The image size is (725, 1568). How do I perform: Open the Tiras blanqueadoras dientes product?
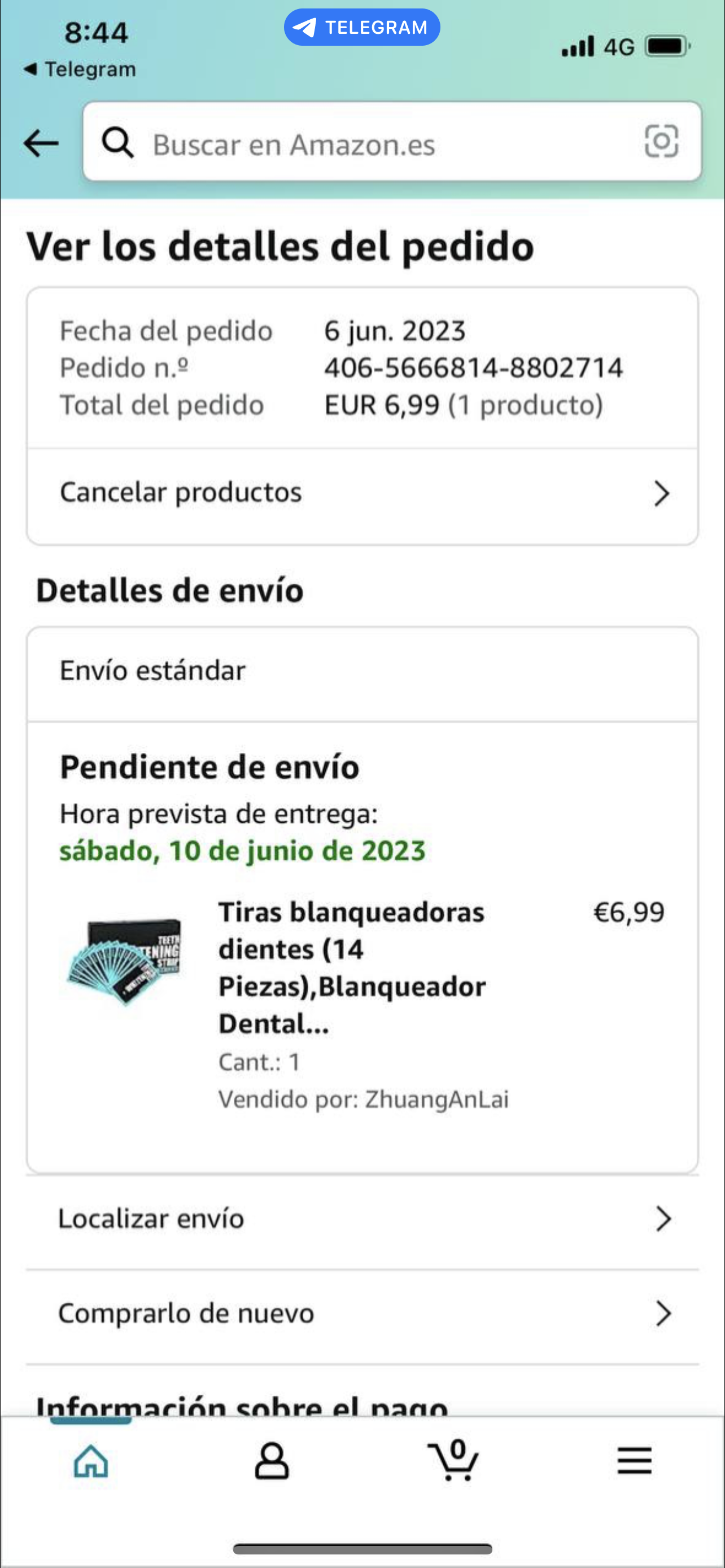[352, 967]
